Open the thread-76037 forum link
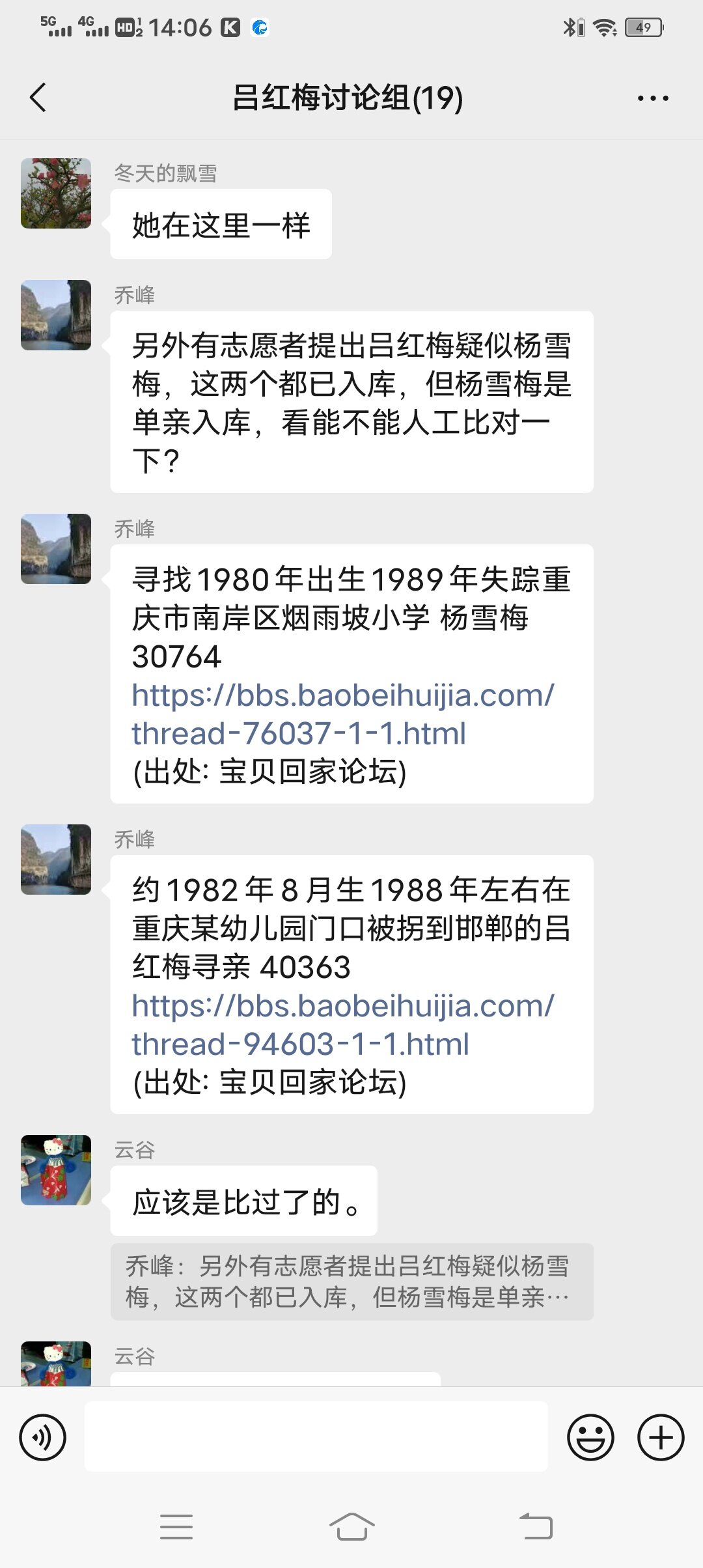This screenshot has height=1568, width=703. point(343,714)
